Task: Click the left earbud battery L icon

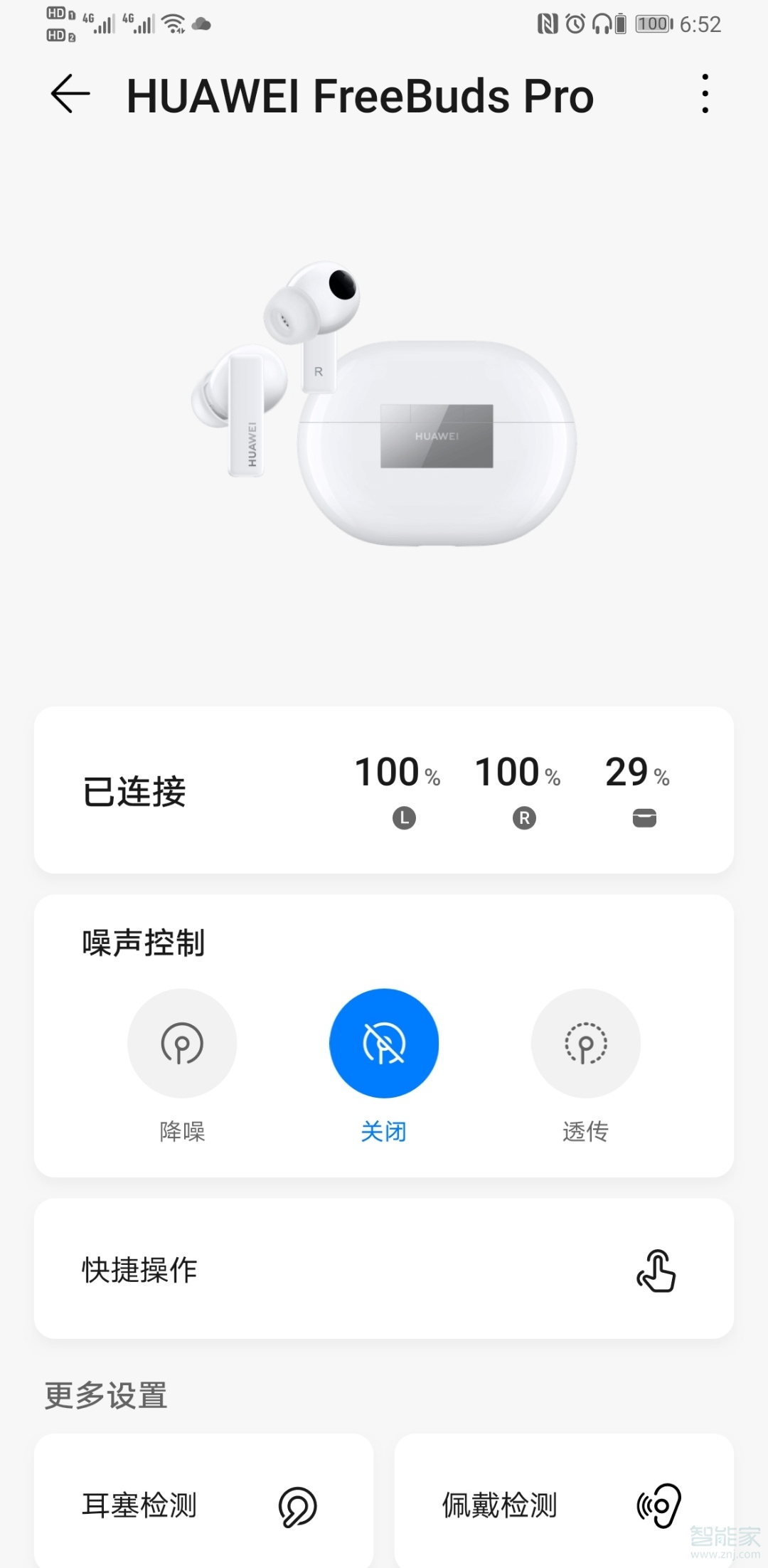Action: coord(403,817)
